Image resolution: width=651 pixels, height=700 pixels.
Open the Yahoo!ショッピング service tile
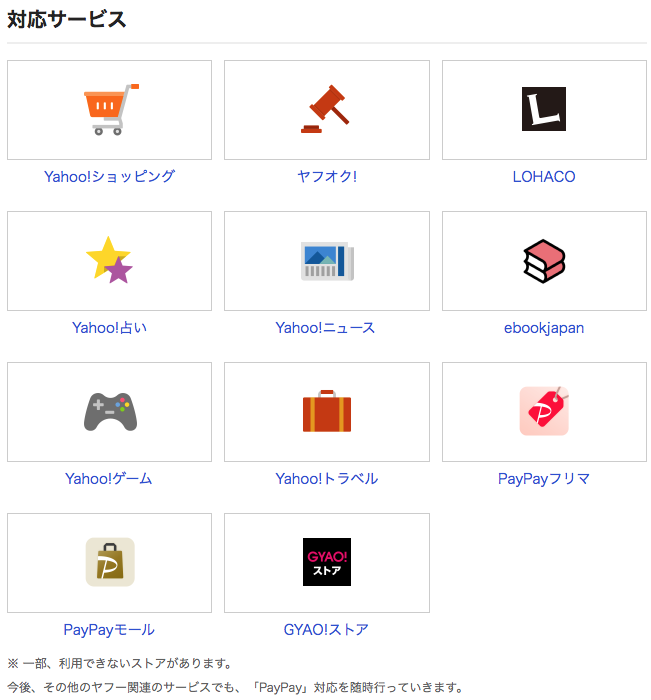(109, 110)
